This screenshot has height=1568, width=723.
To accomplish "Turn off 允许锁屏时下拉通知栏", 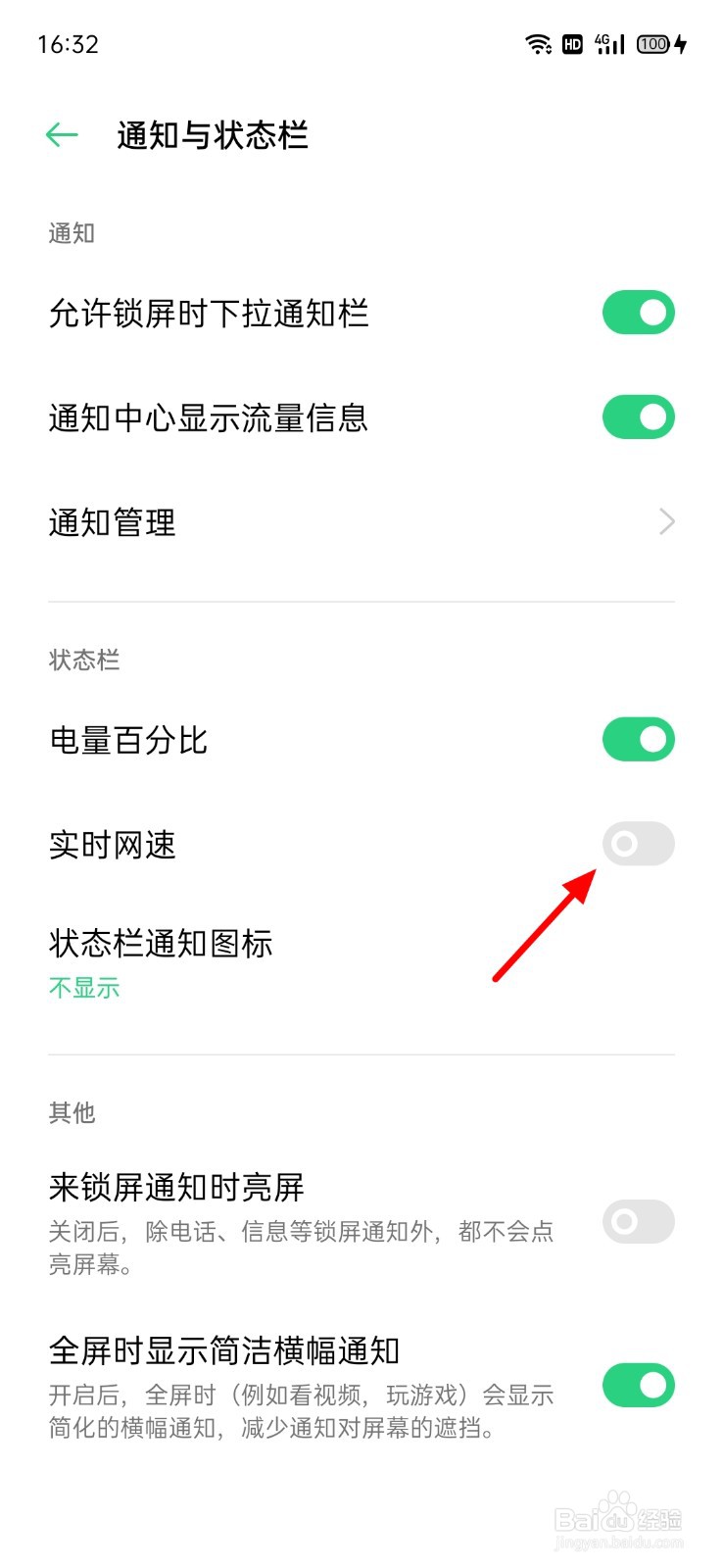I will click(638, 312).
